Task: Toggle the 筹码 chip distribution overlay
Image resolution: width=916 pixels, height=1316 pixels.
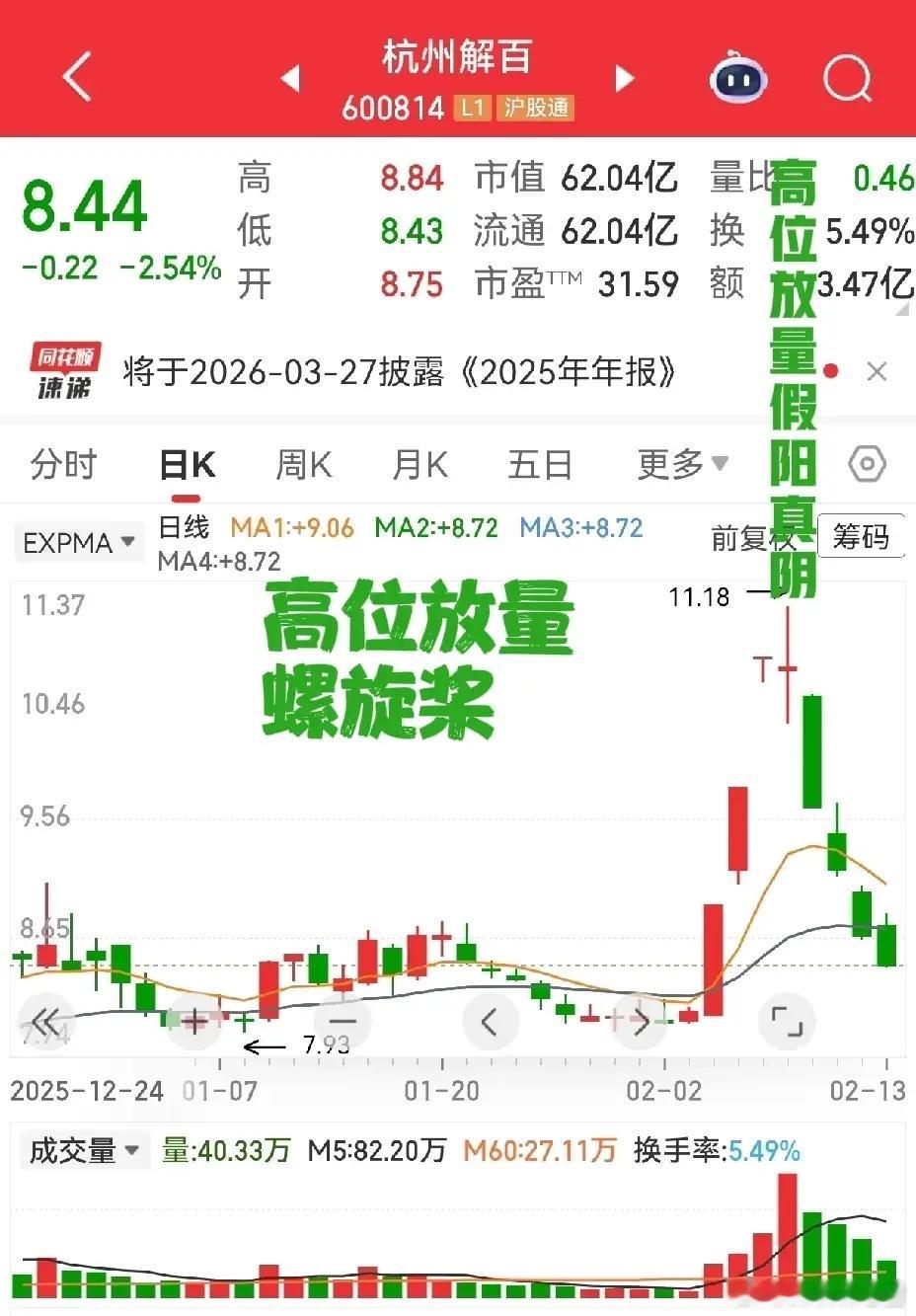Action: [861, 536]
